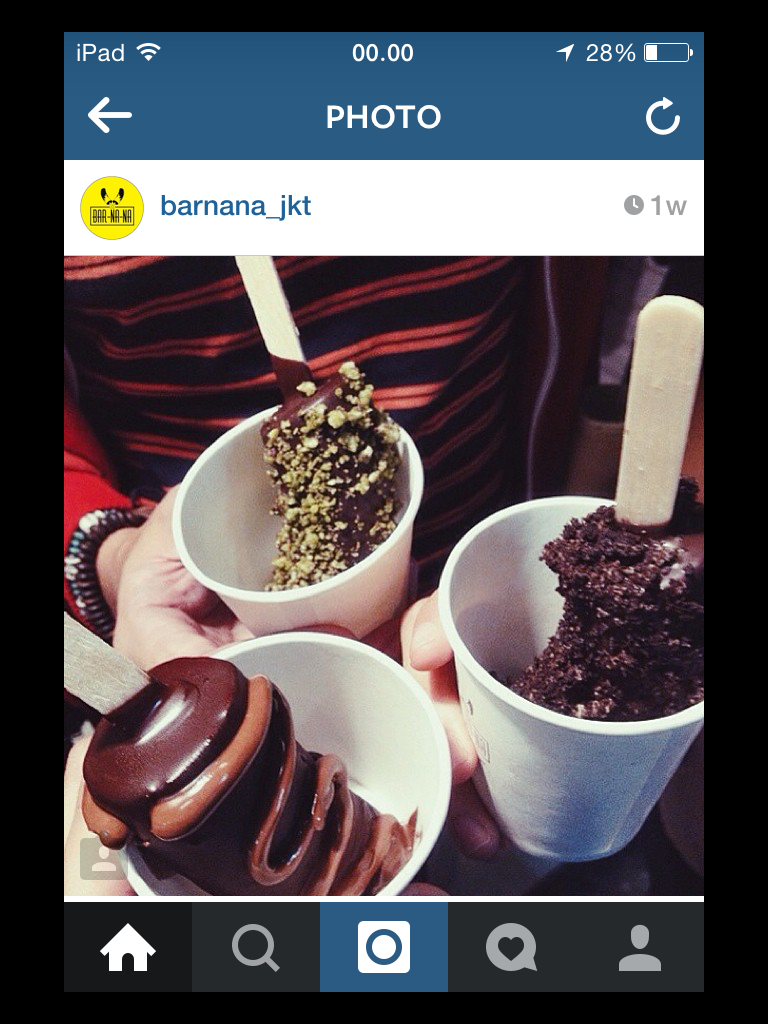This screenshot has height=1024, width=768.
Task: Switch to the activity heart tab
Action: 511,947
